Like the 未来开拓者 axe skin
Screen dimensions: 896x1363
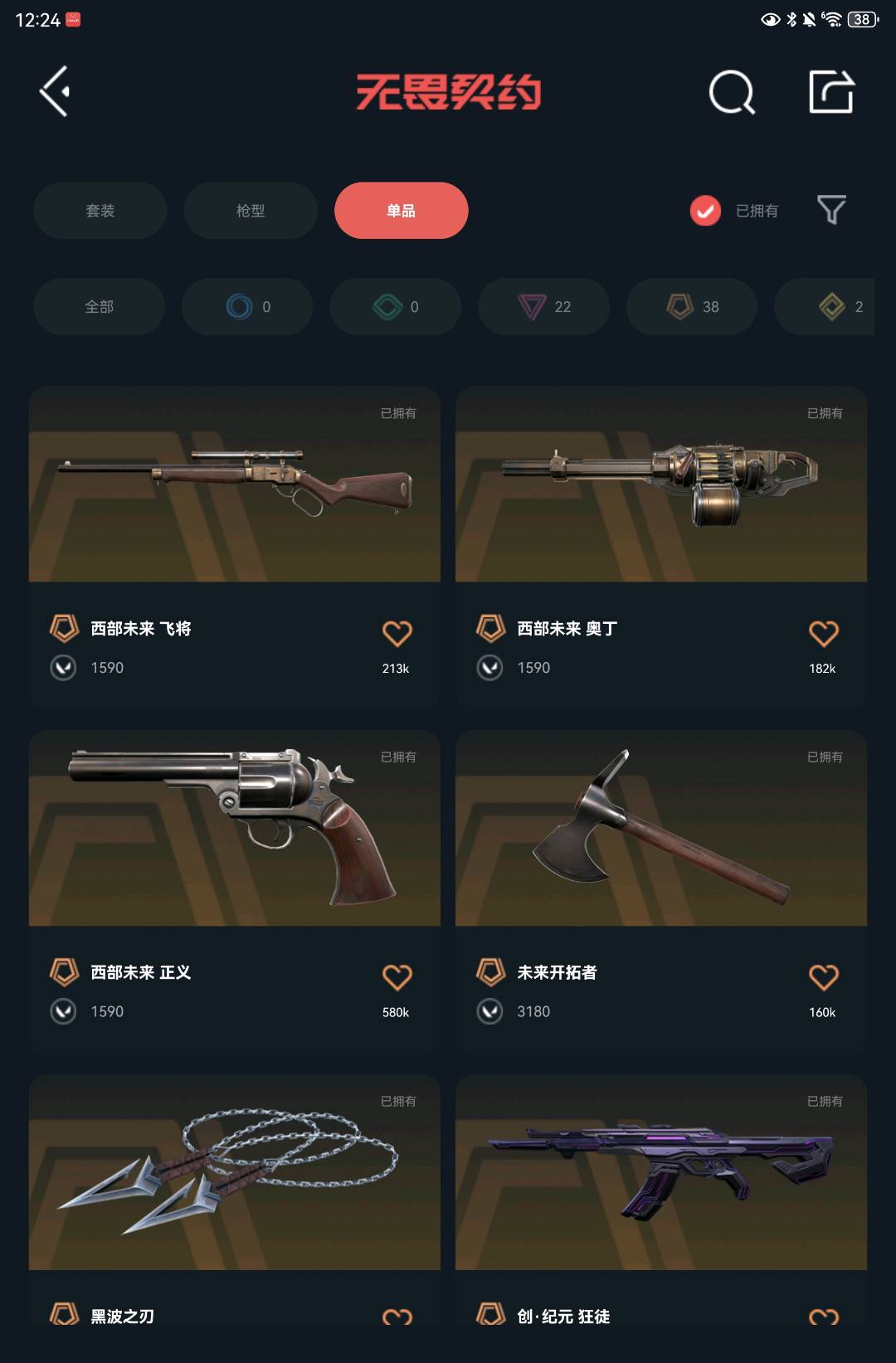[x=823, y=977]
